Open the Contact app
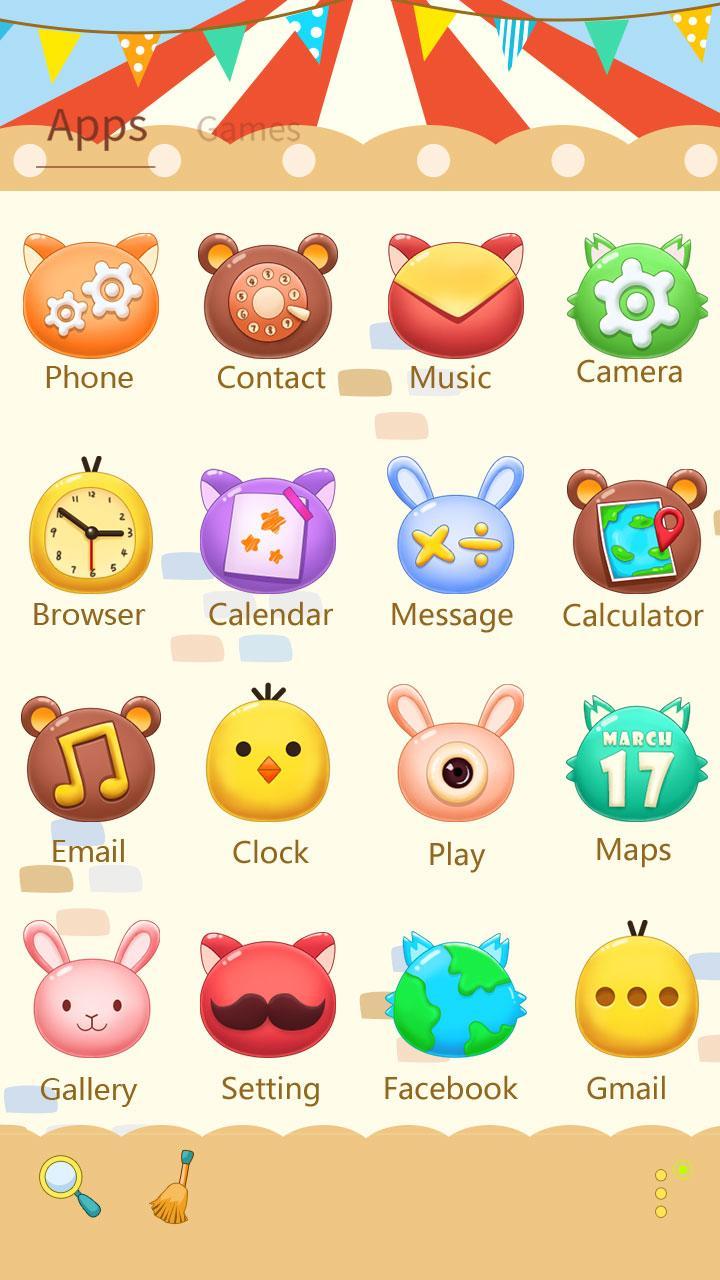 click(270, 295)
